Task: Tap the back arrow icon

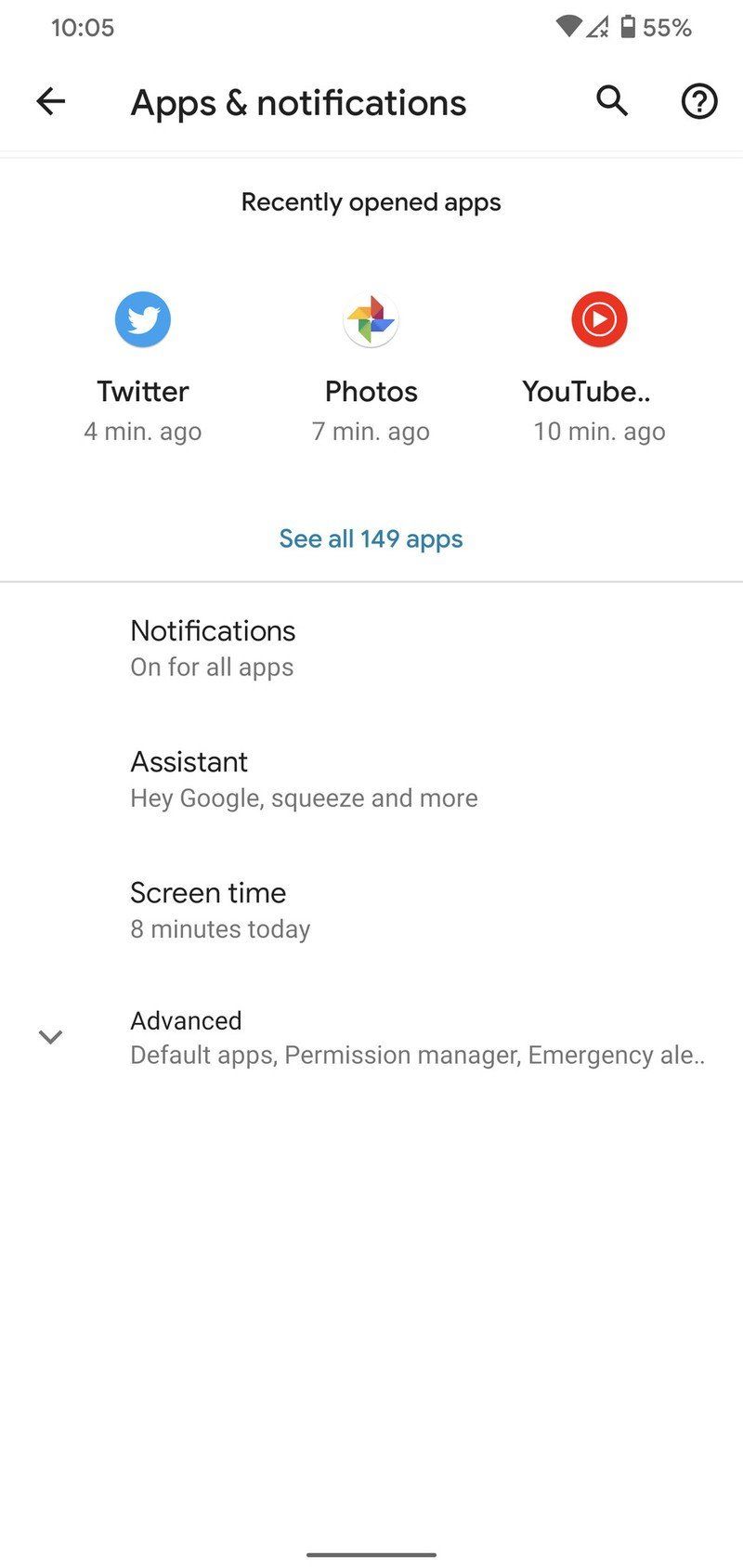Action: [50, 101]
